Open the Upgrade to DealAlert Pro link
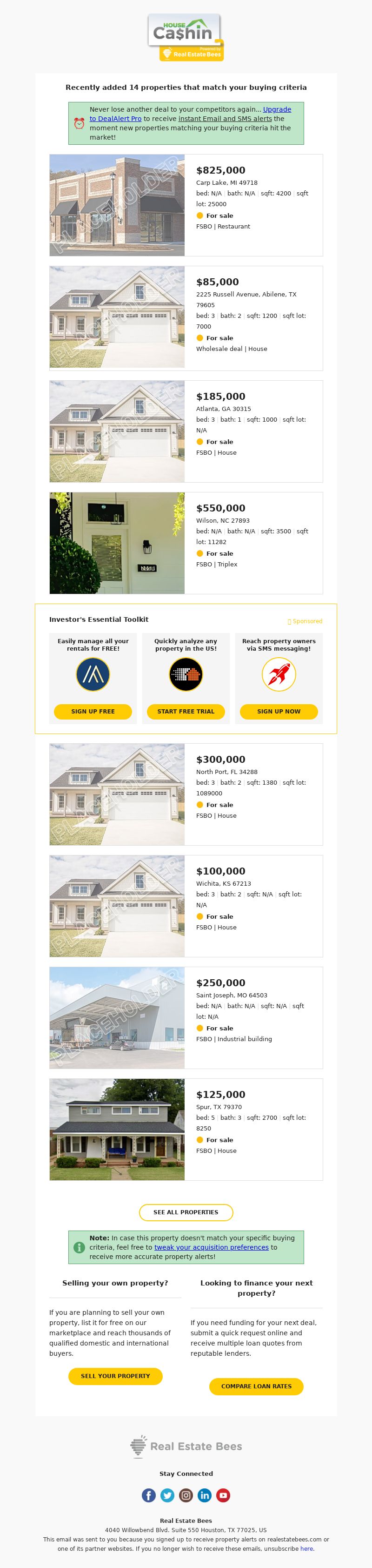The height and width of the screenshot is (1568, 372). pos(277,109)
